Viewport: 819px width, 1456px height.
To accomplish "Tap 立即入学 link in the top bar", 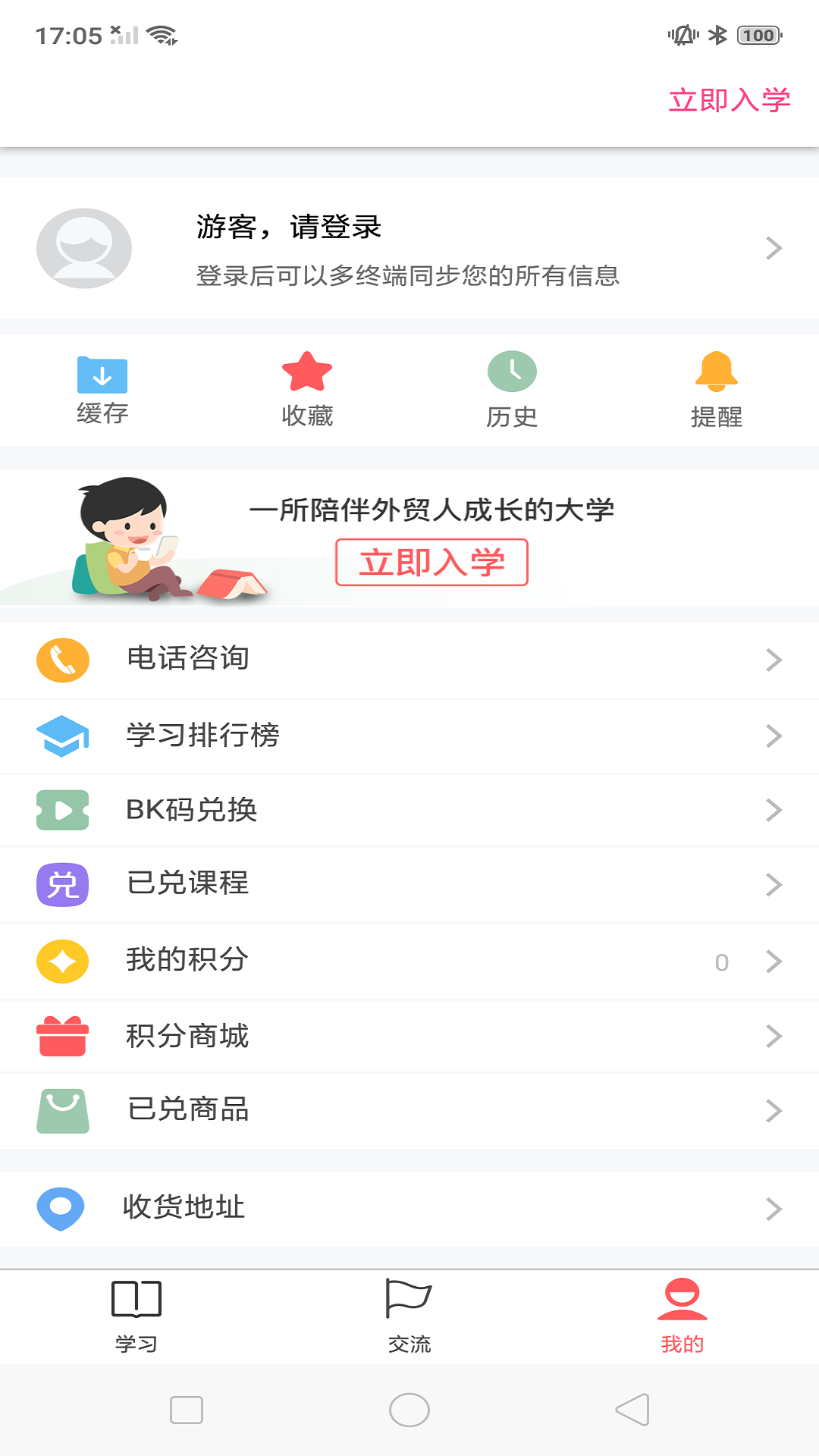I will [x=729, y=100].
